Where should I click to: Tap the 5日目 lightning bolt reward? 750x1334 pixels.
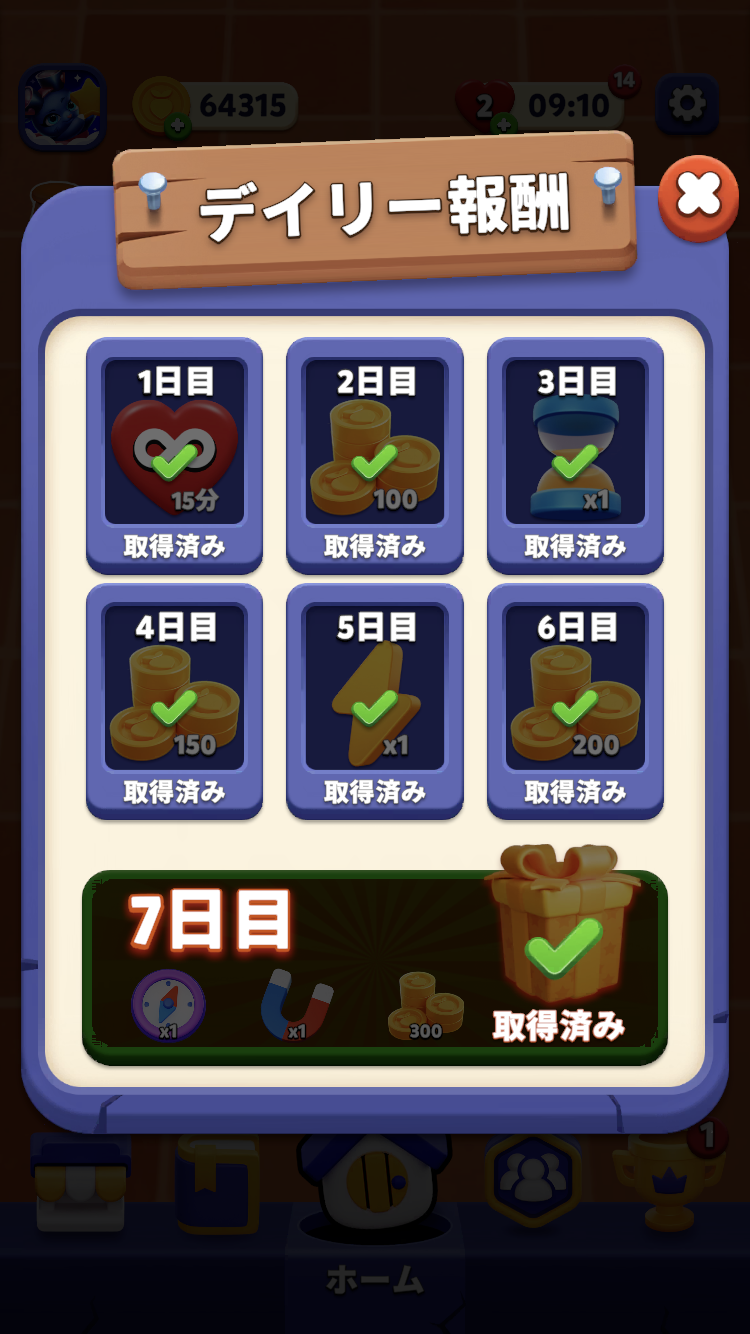pyautogui.click(x=375, y=702)
